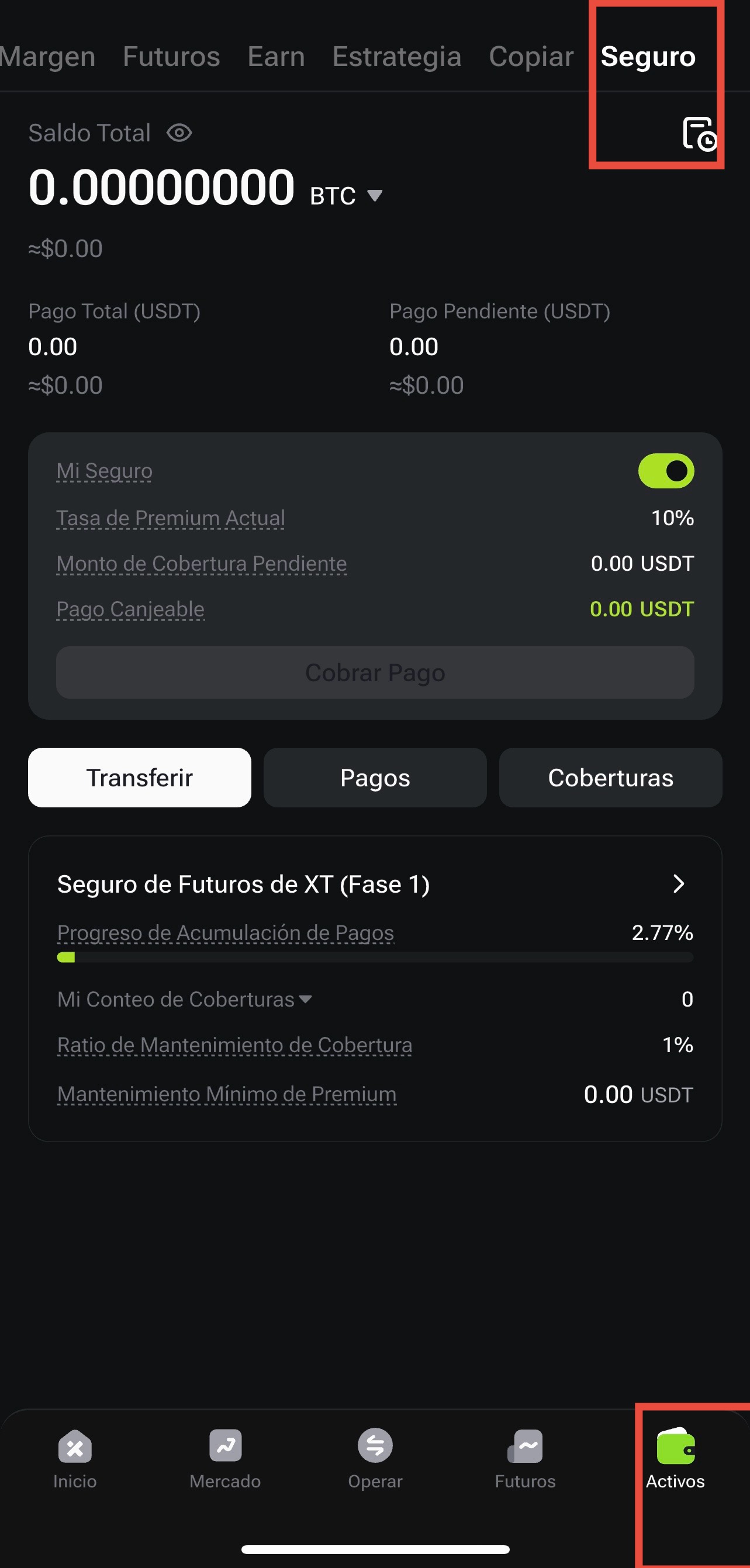The width and height of the screenshot is (750, 1568).
Task: Disable the Mi Seguro switch
Action: click(666, 470)
